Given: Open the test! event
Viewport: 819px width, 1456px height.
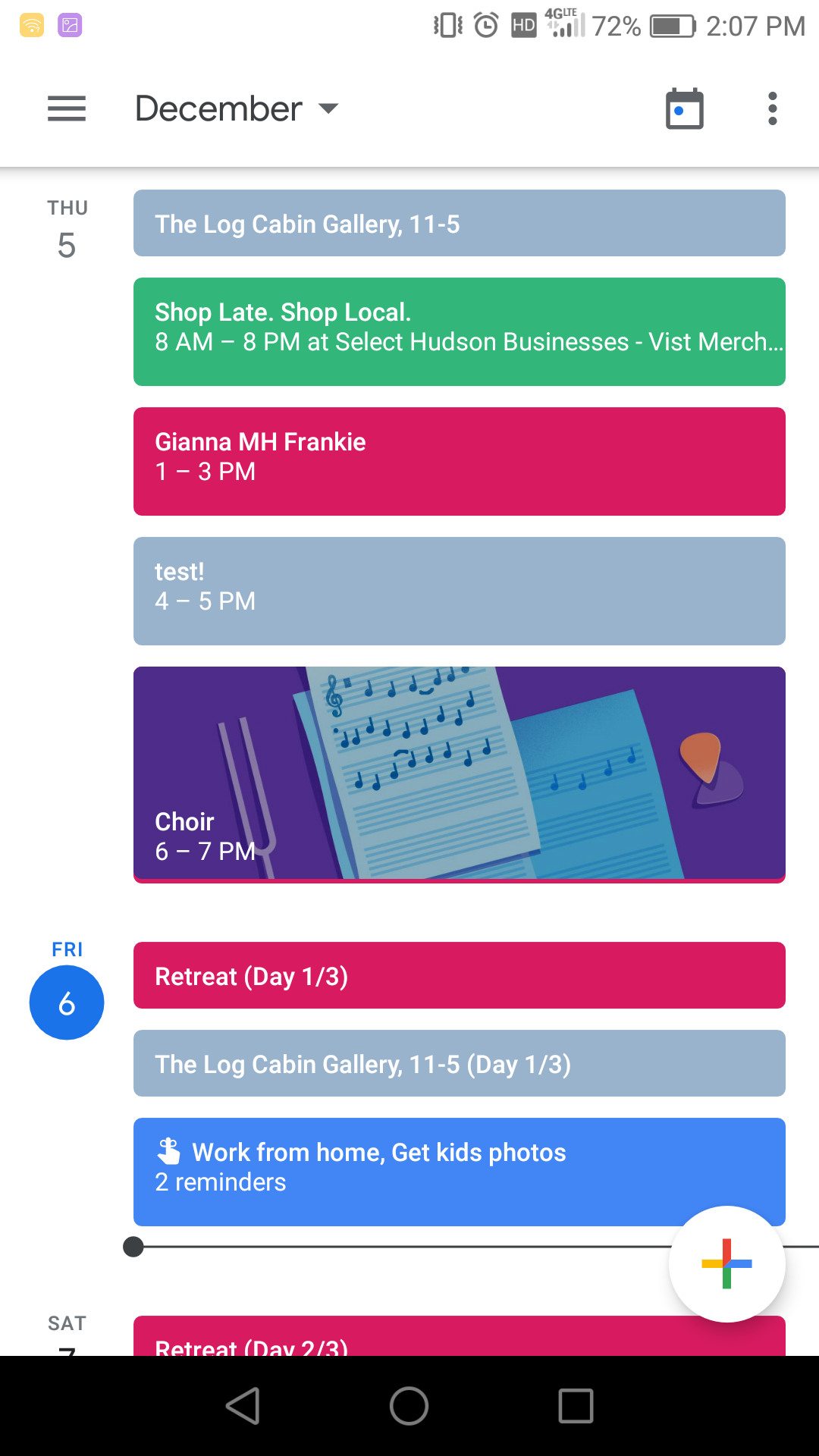Looking at the screenshot, I should 459,591.
